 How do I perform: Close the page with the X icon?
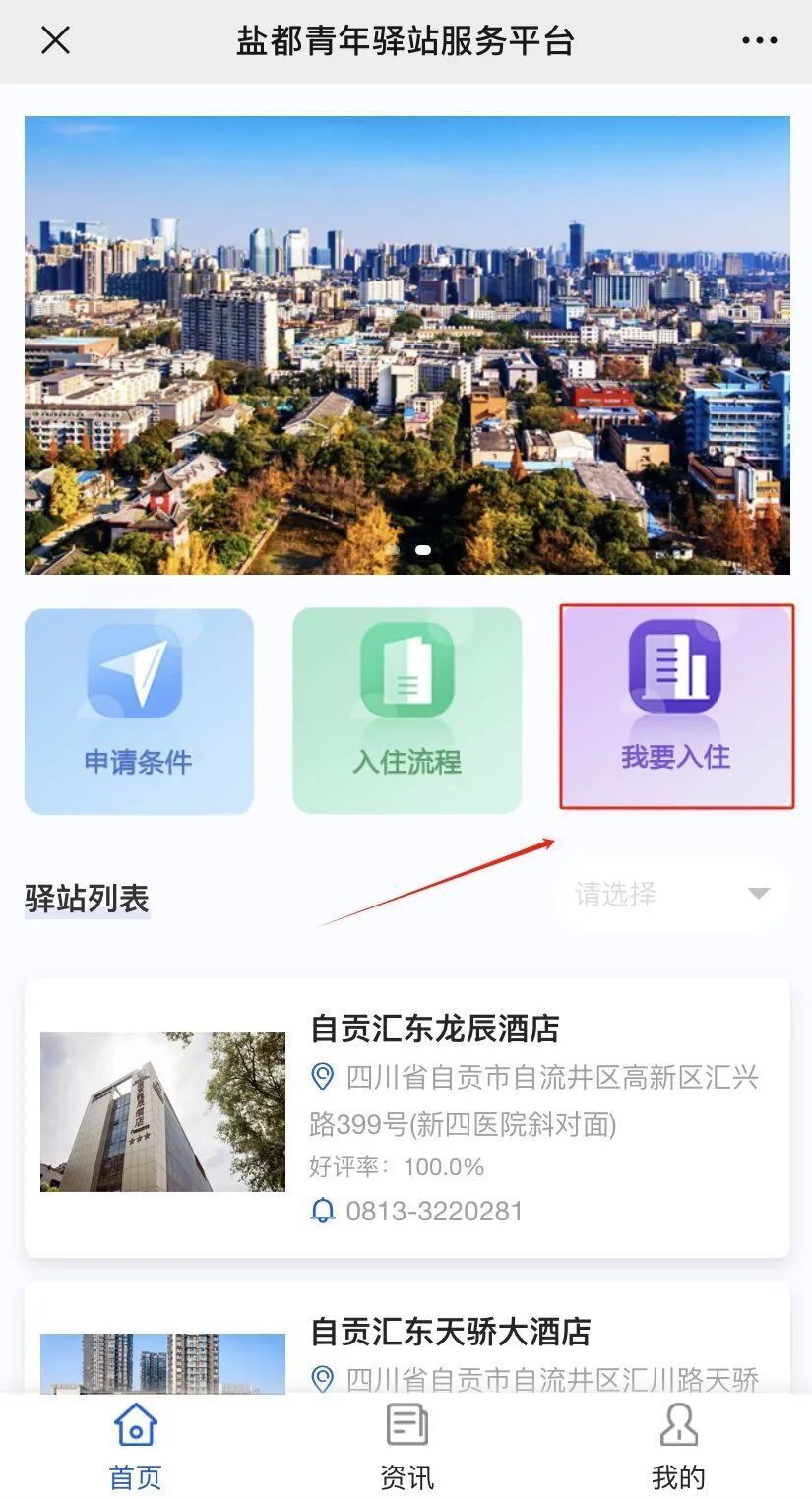pyautogui.click(x=55, y=40)
